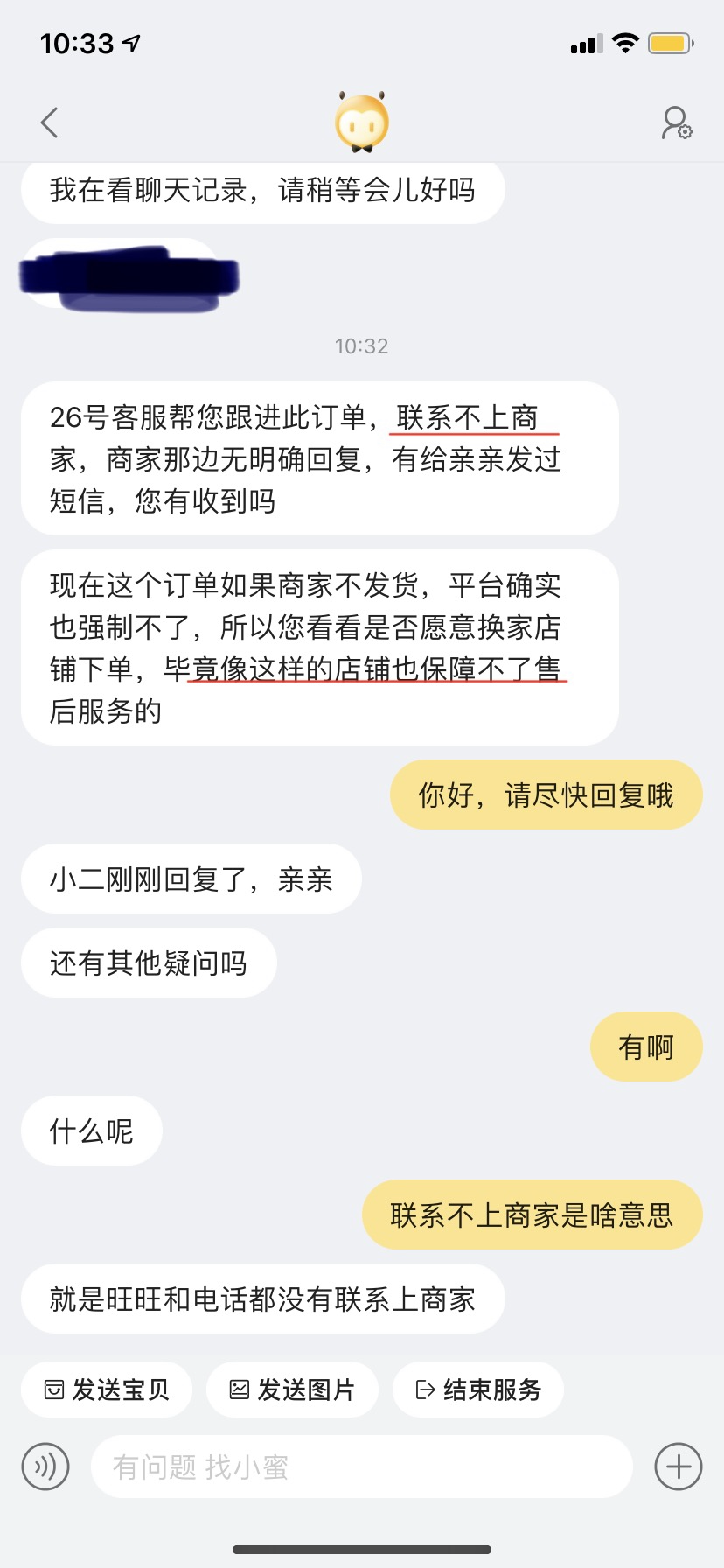Go back using the top-left arrow

(50, 122)
